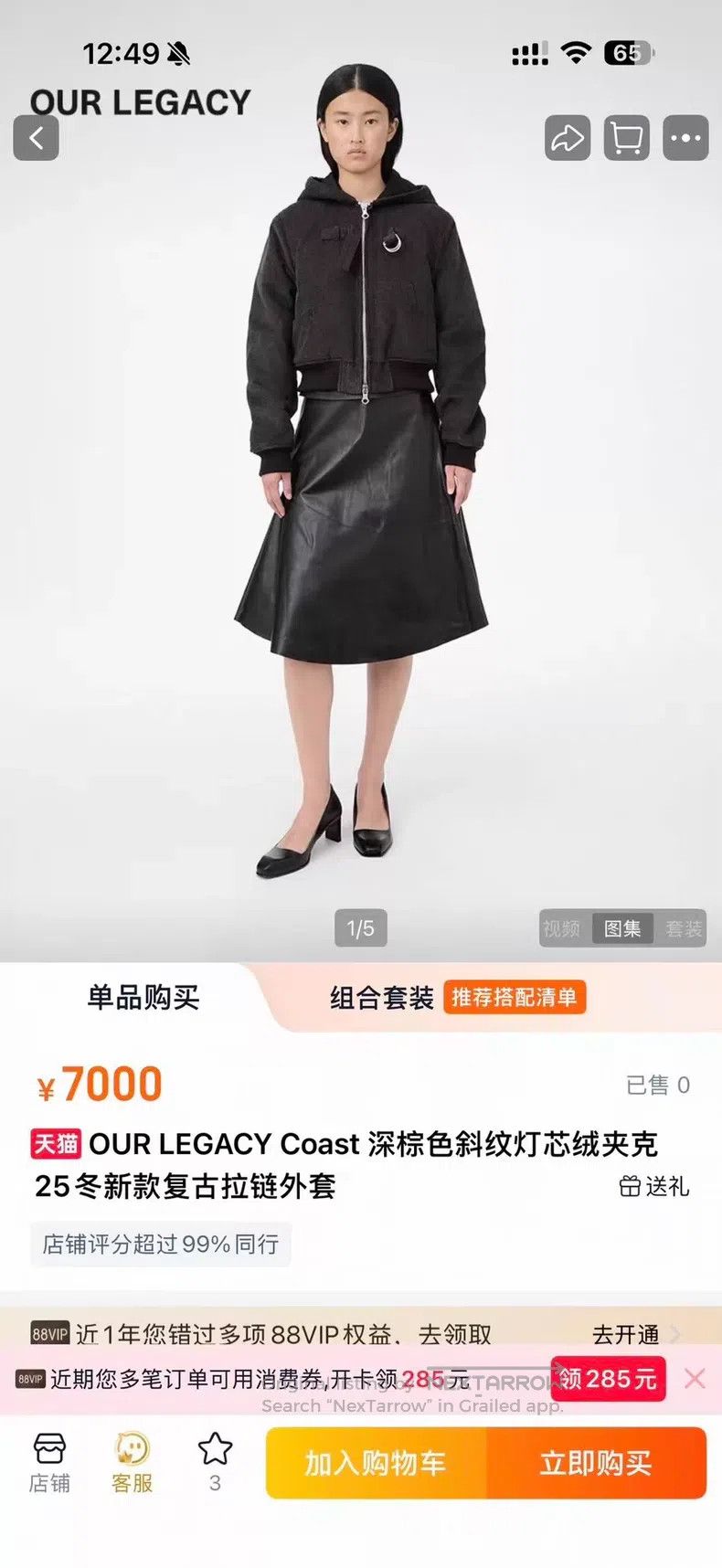Select the 单品购买 tab
This screenshot has width=722, height=1568.
pos(143,997)
